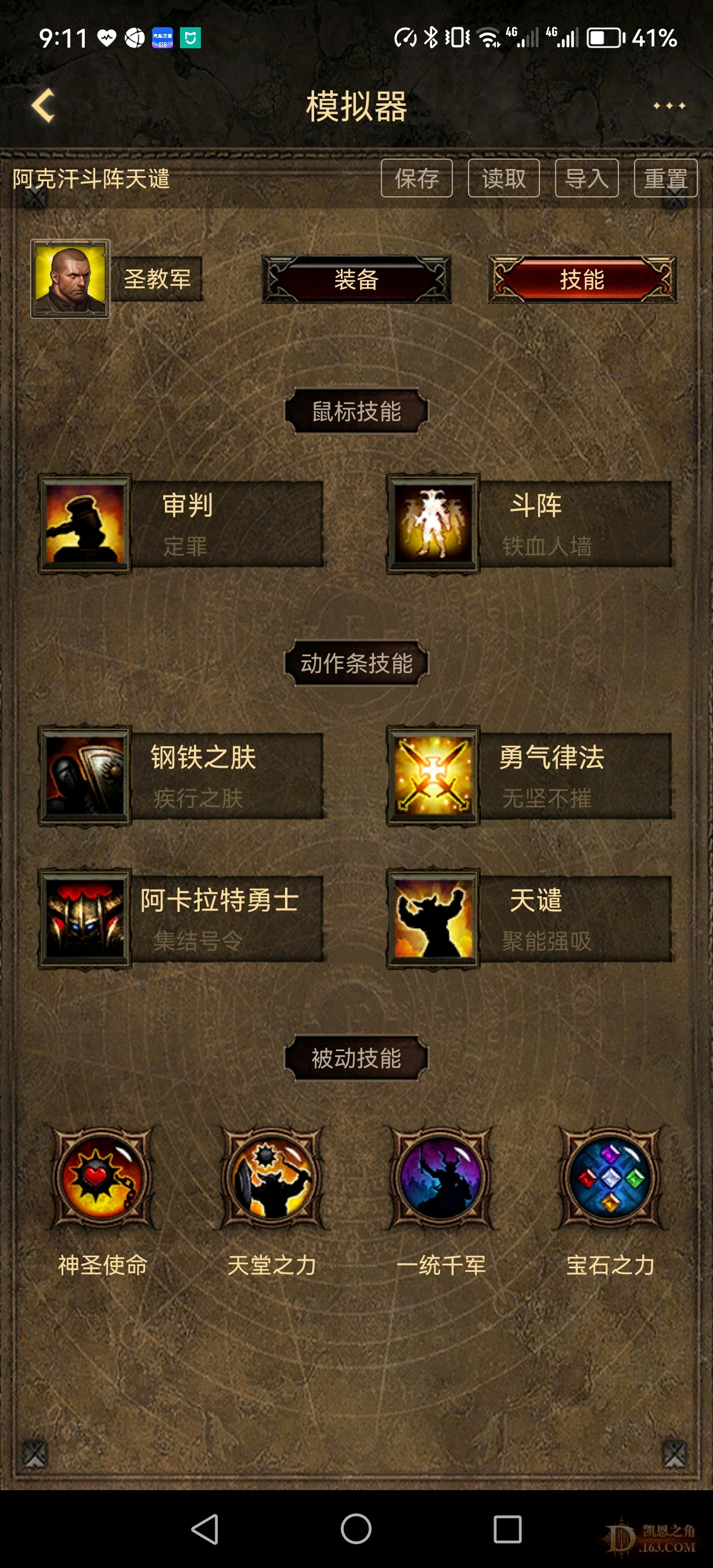The image size is (713, 1568).
Task: Switch to the 装备 tab
Action: 356,279
